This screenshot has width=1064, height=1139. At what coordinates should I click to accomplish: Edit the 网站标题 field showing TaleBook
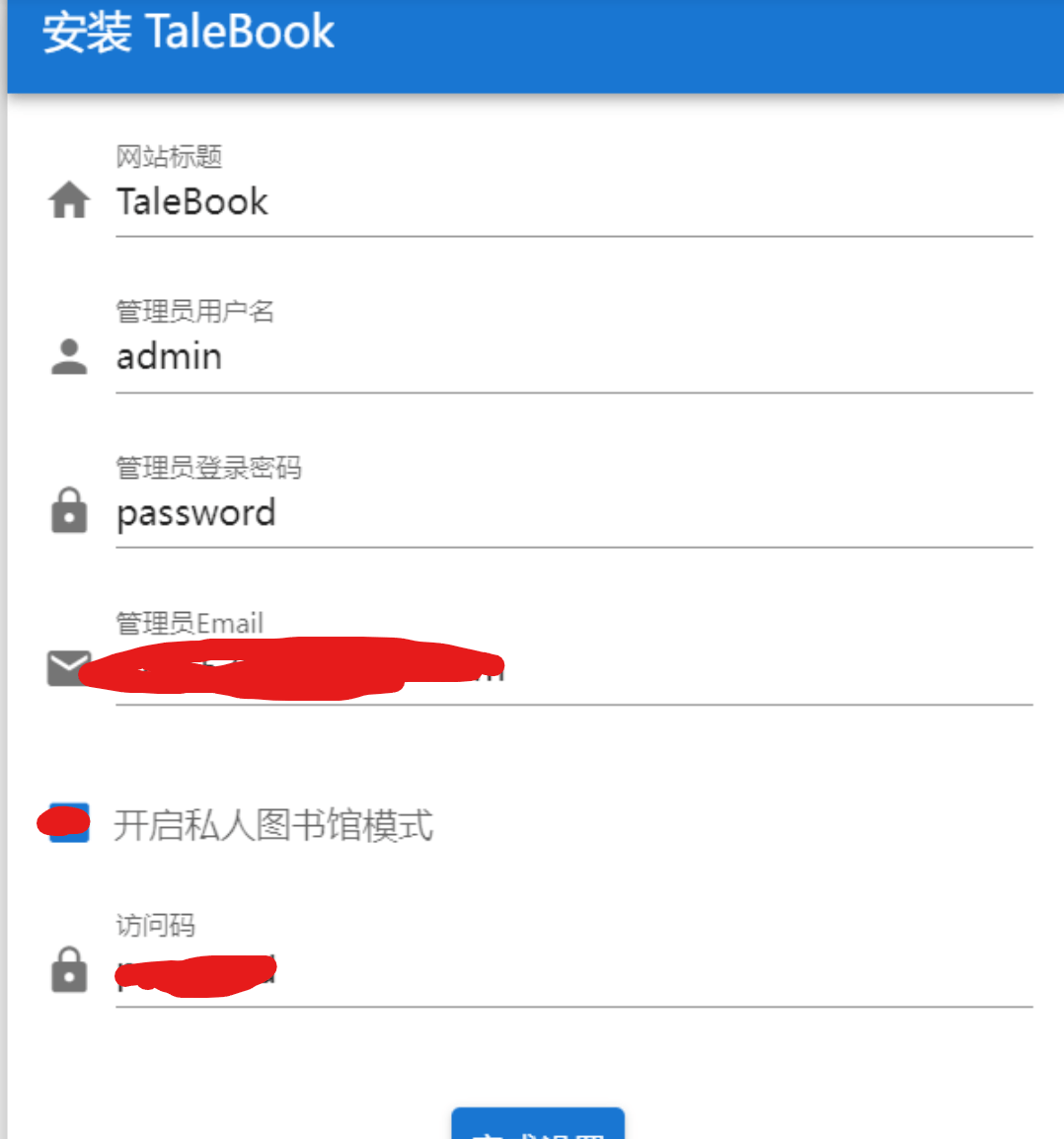coord(572,203)
